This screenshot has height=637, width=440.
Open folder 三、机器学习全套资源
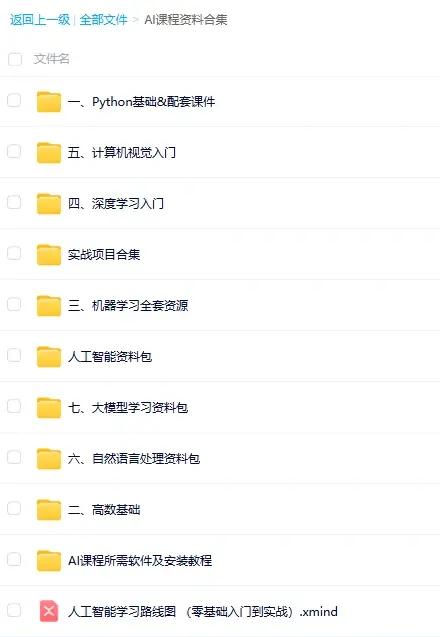coord(128,306)
